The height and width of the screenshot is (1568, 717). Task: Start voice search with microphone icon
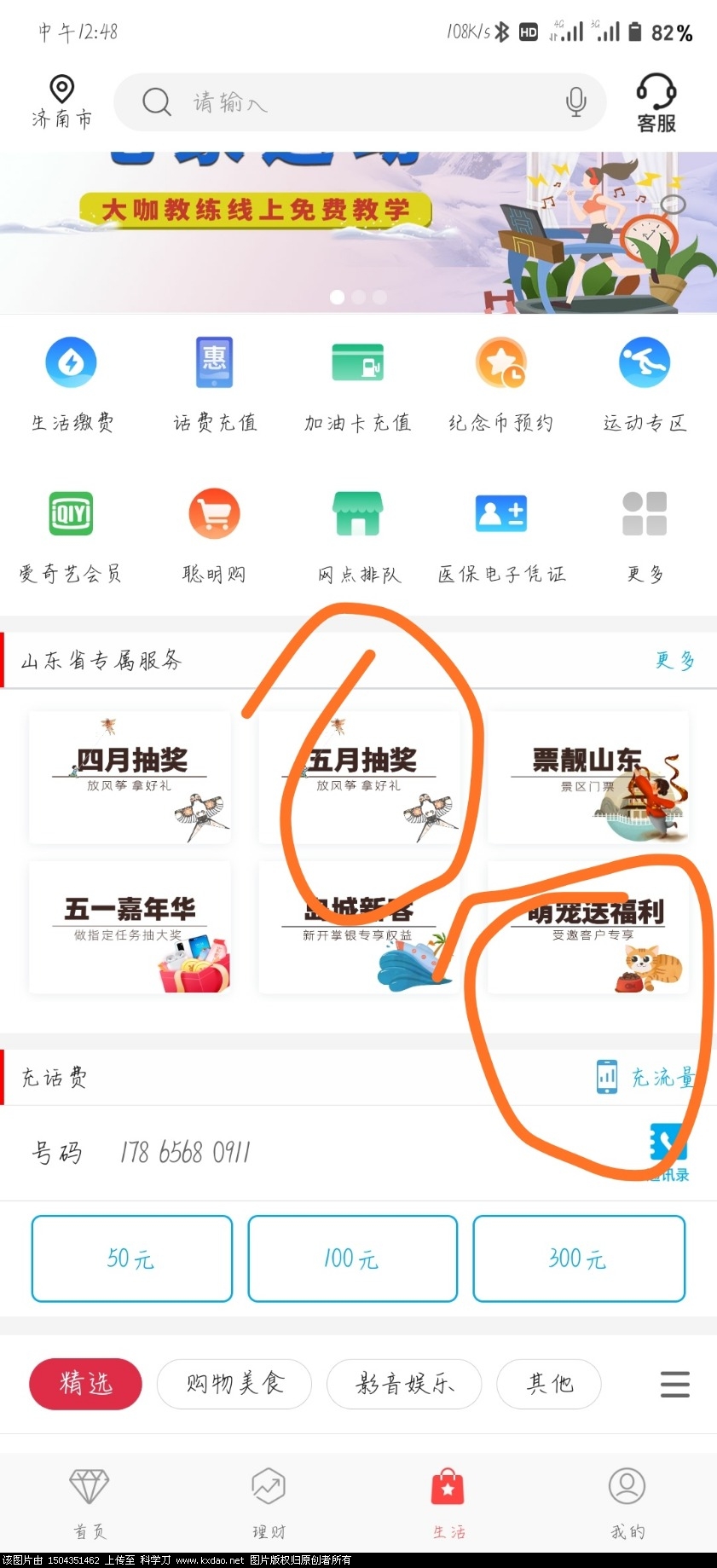(575, 102)
